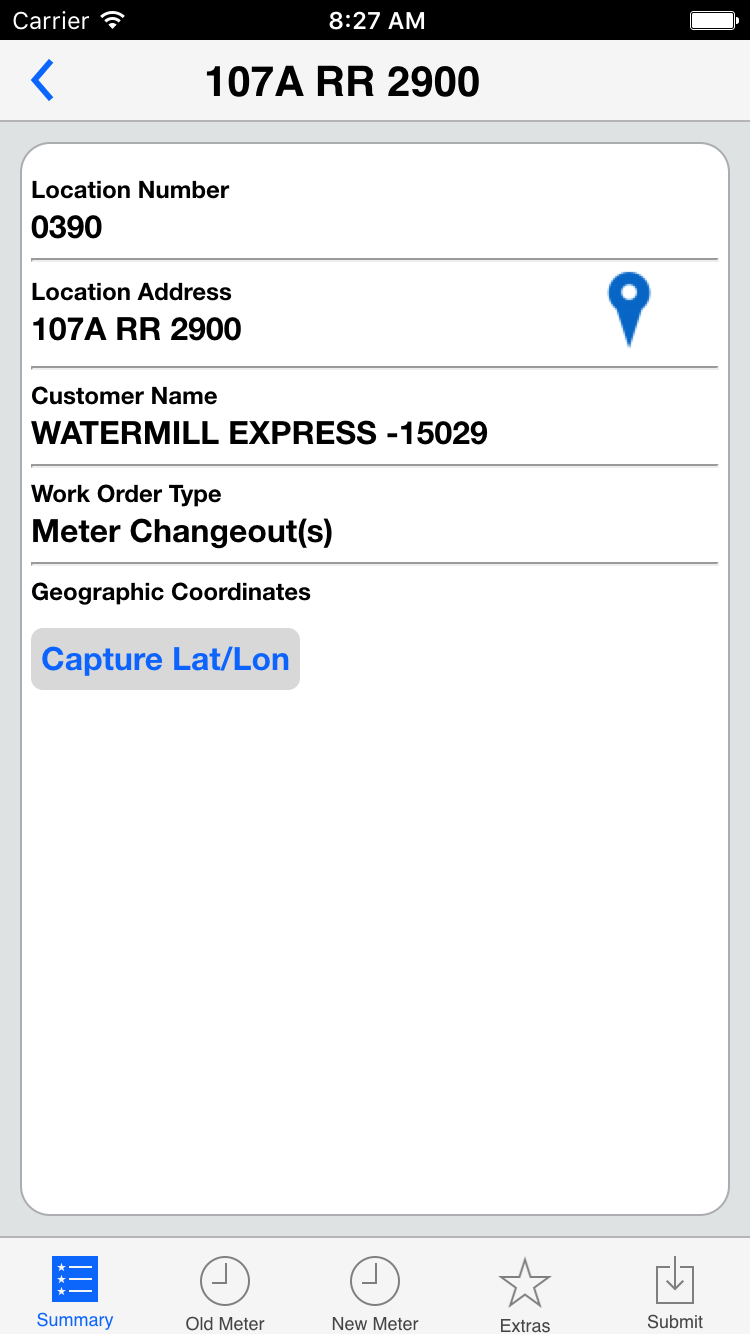750x1334 pixels.
Task: Open the New Meter tab
Action: [375, 1293]
